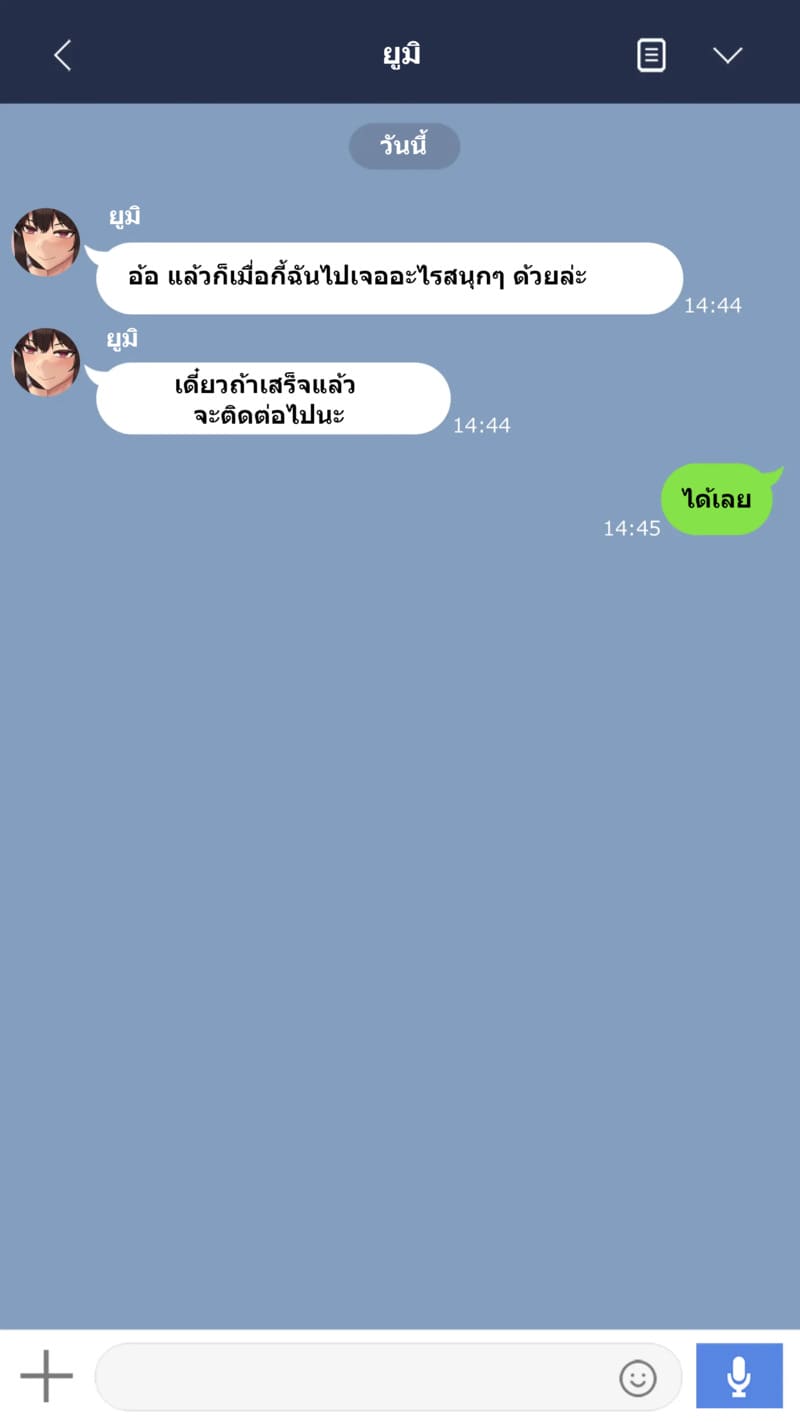Switch to sticker input via smiley toggle
This screenshot has width=800, height=1422.
click(638, 1378)
